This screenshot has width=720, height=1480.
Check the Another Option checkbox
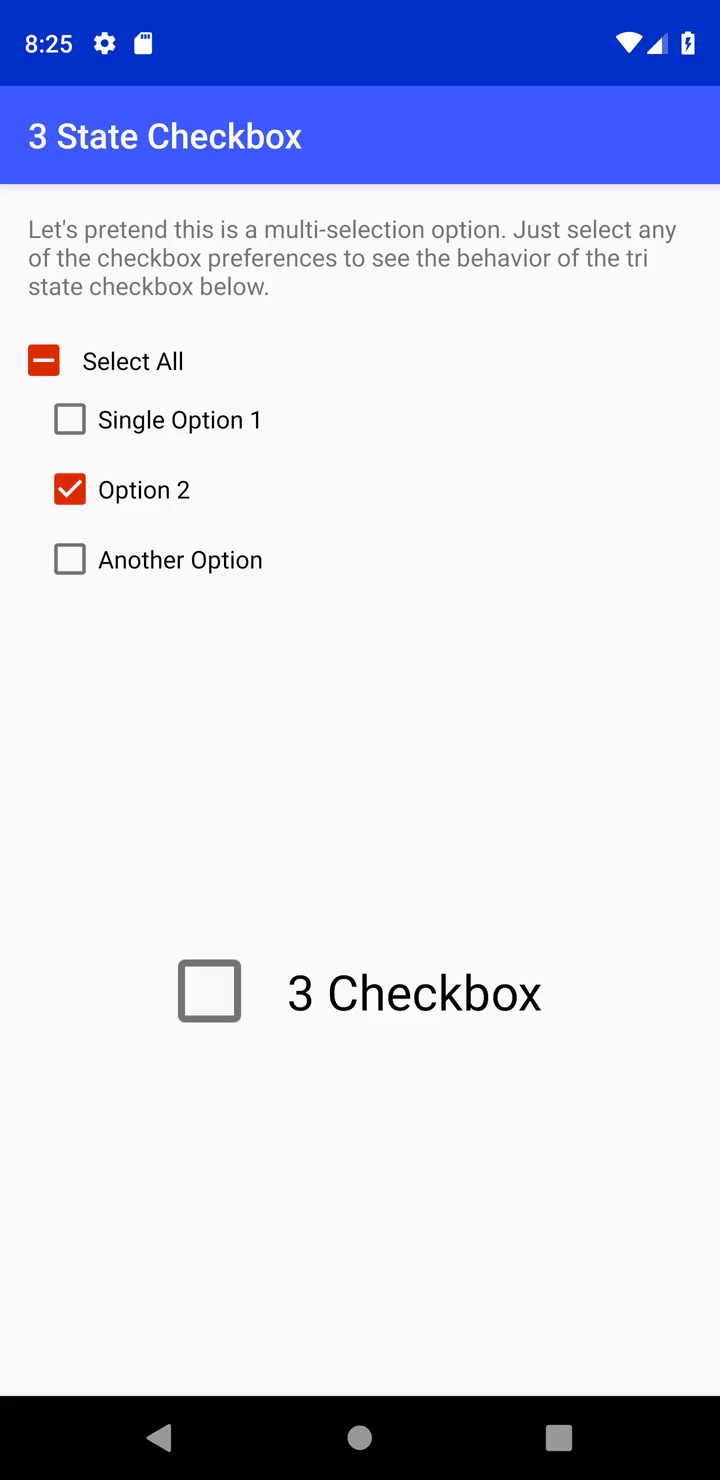click(x=70, y=559)
